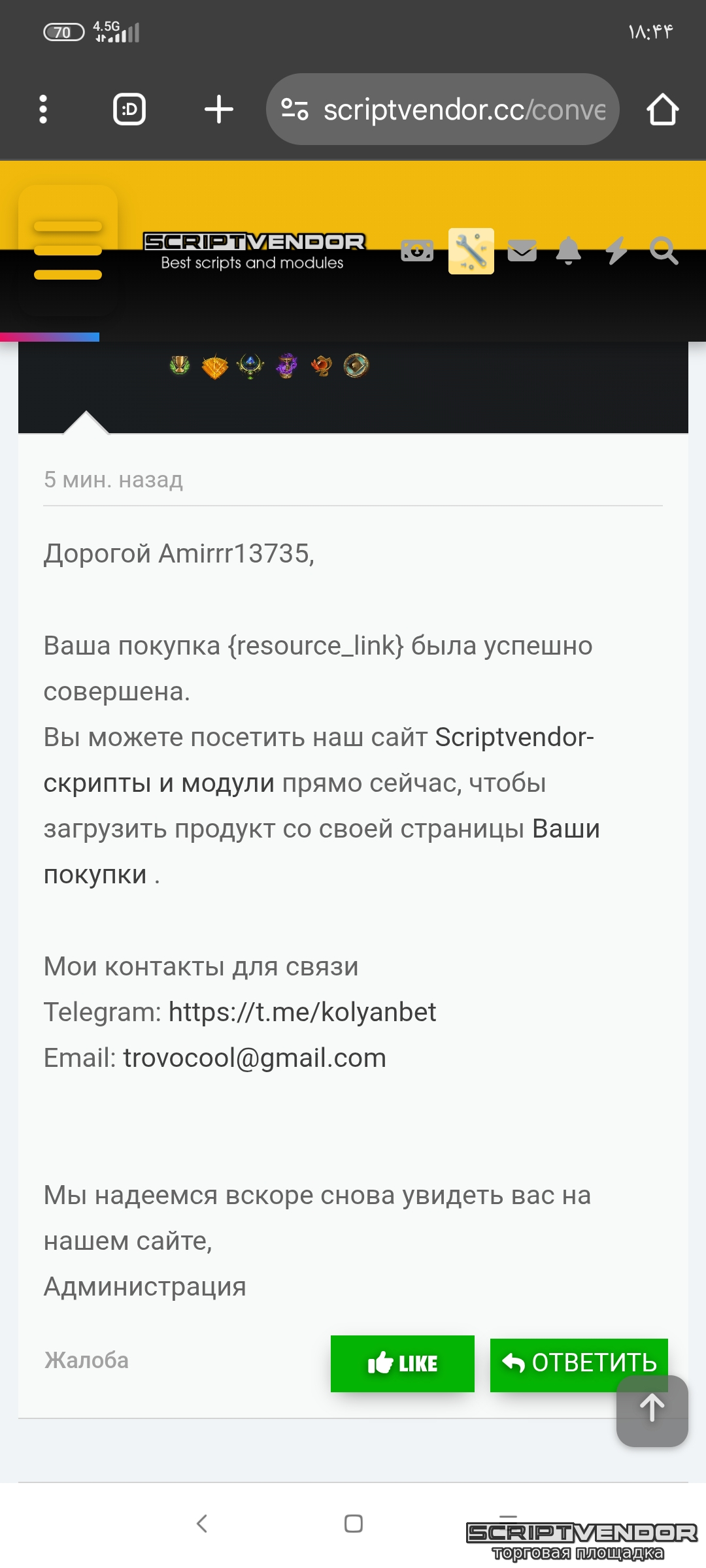The width and height of the screenshot is (706, 1568).
Task: Open the site hamburger menu
Action: 68,251
